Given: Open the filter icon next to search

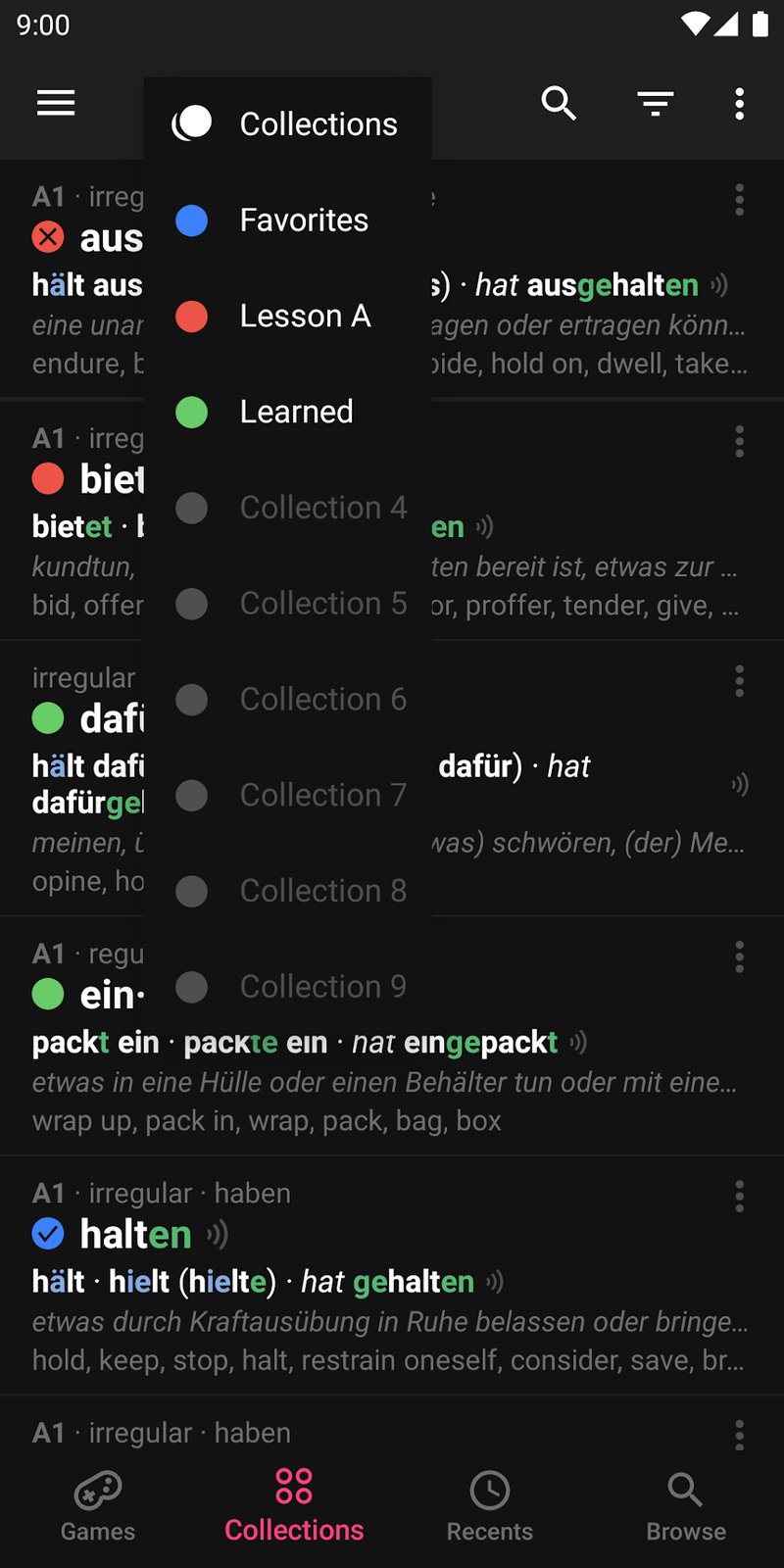Looking at the screenshot, I should point(654,103).
